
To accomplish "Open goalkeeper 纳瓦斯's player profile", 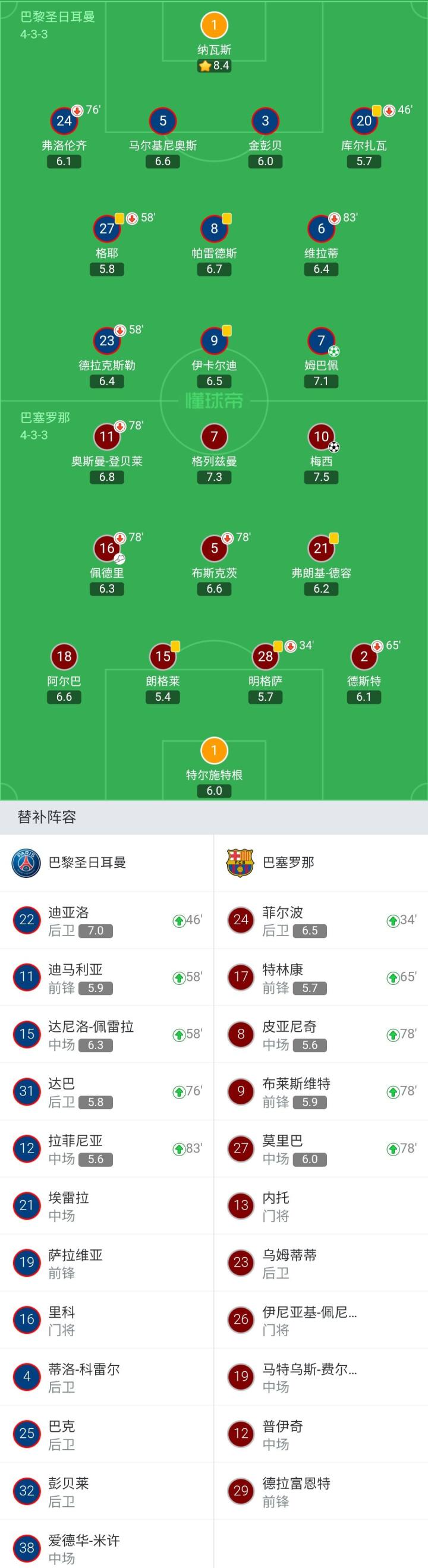I will [x=213, y=42].
